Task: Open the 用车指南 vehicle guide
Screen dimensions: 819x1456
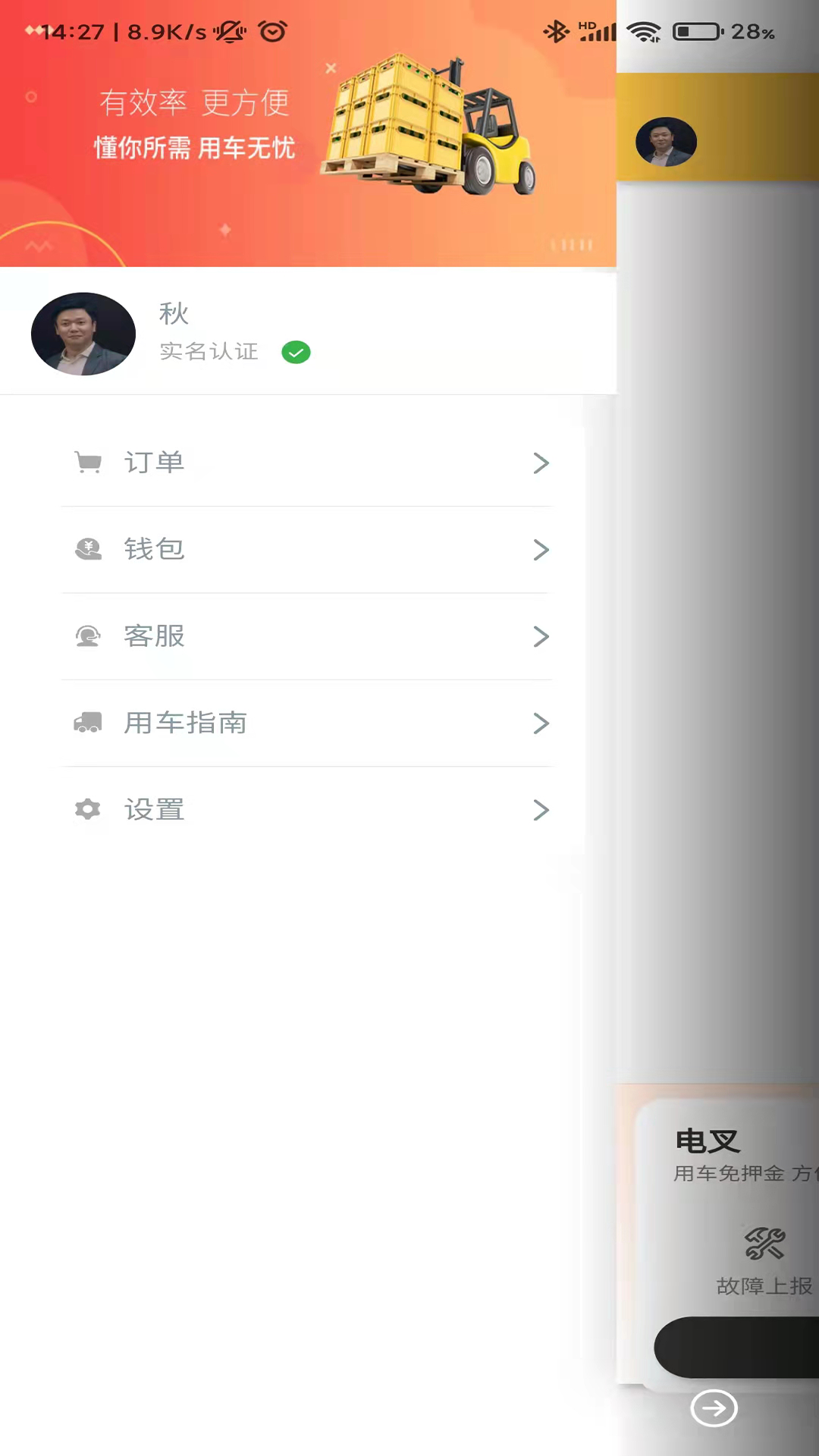Action: point(307,723)
